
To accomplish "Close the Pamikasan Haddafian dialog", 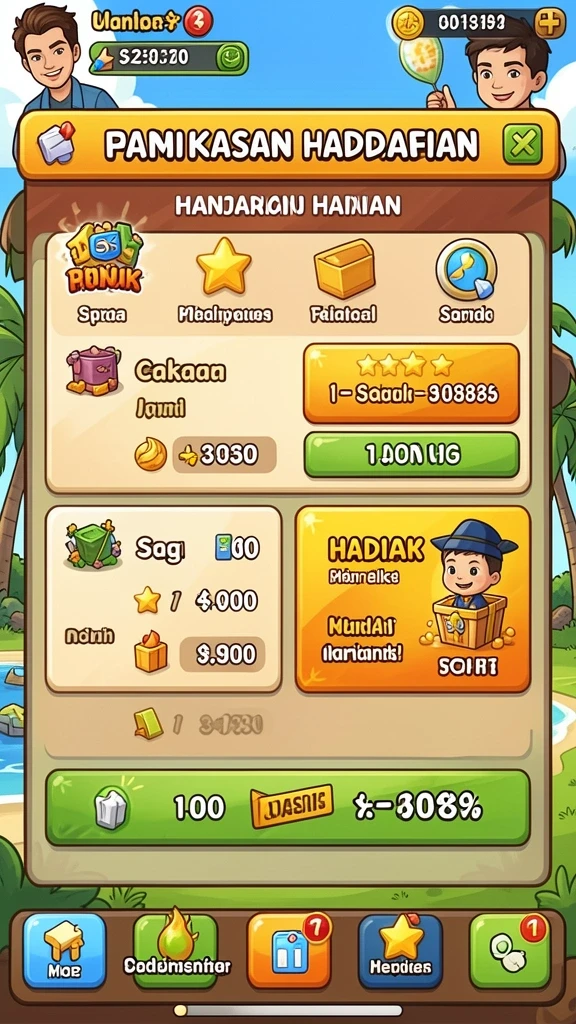I will 522,144.
